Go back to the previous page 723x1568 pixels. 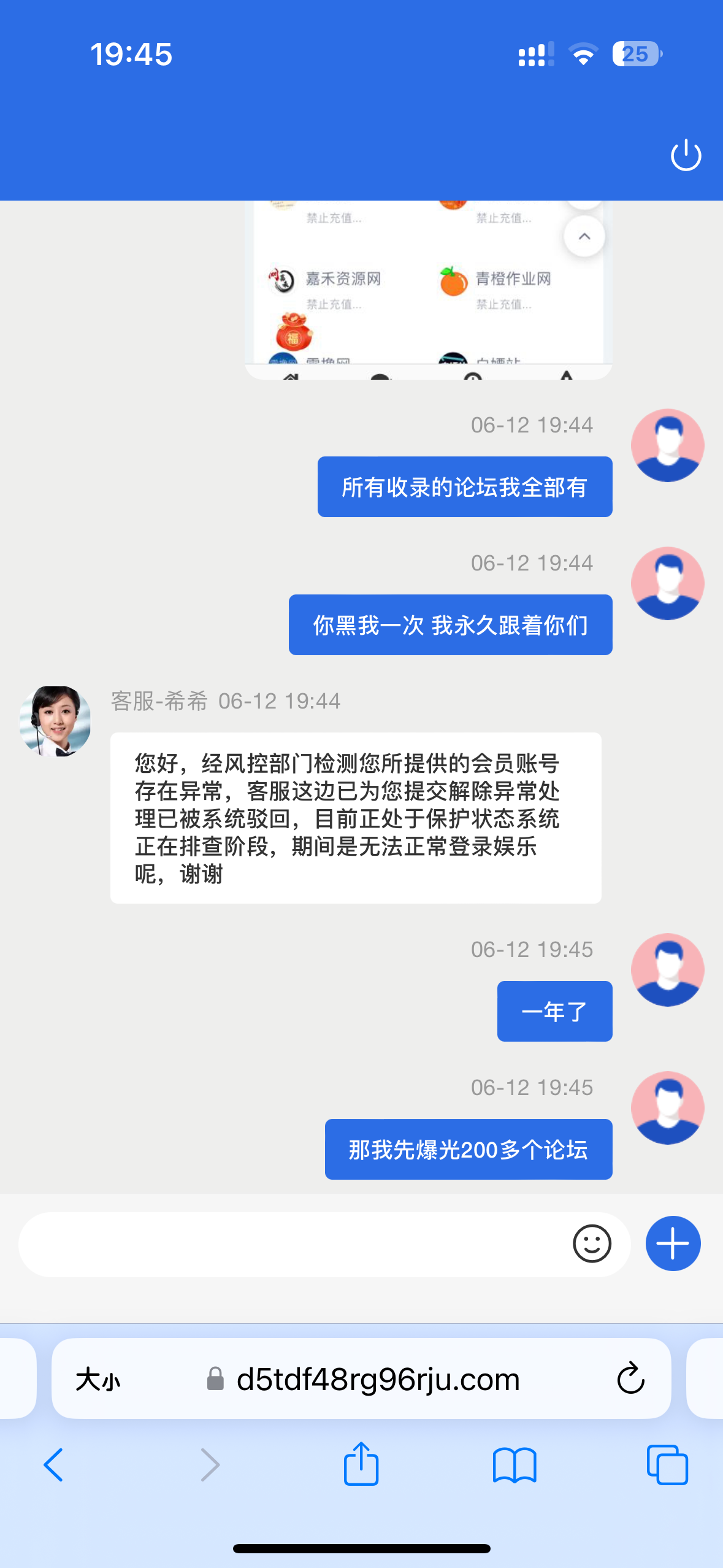53,1465
